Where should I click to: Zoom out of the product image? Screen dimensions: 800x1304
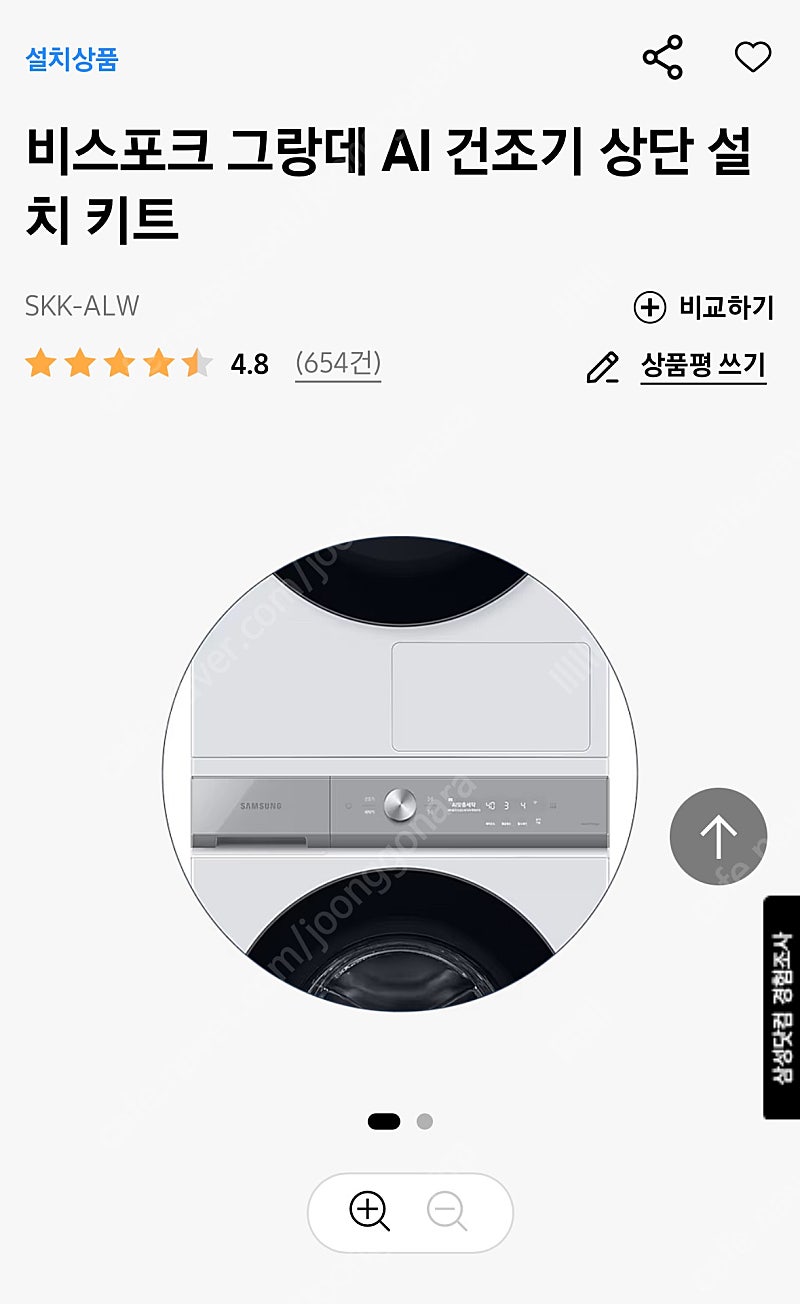(x=447, y=1213)
